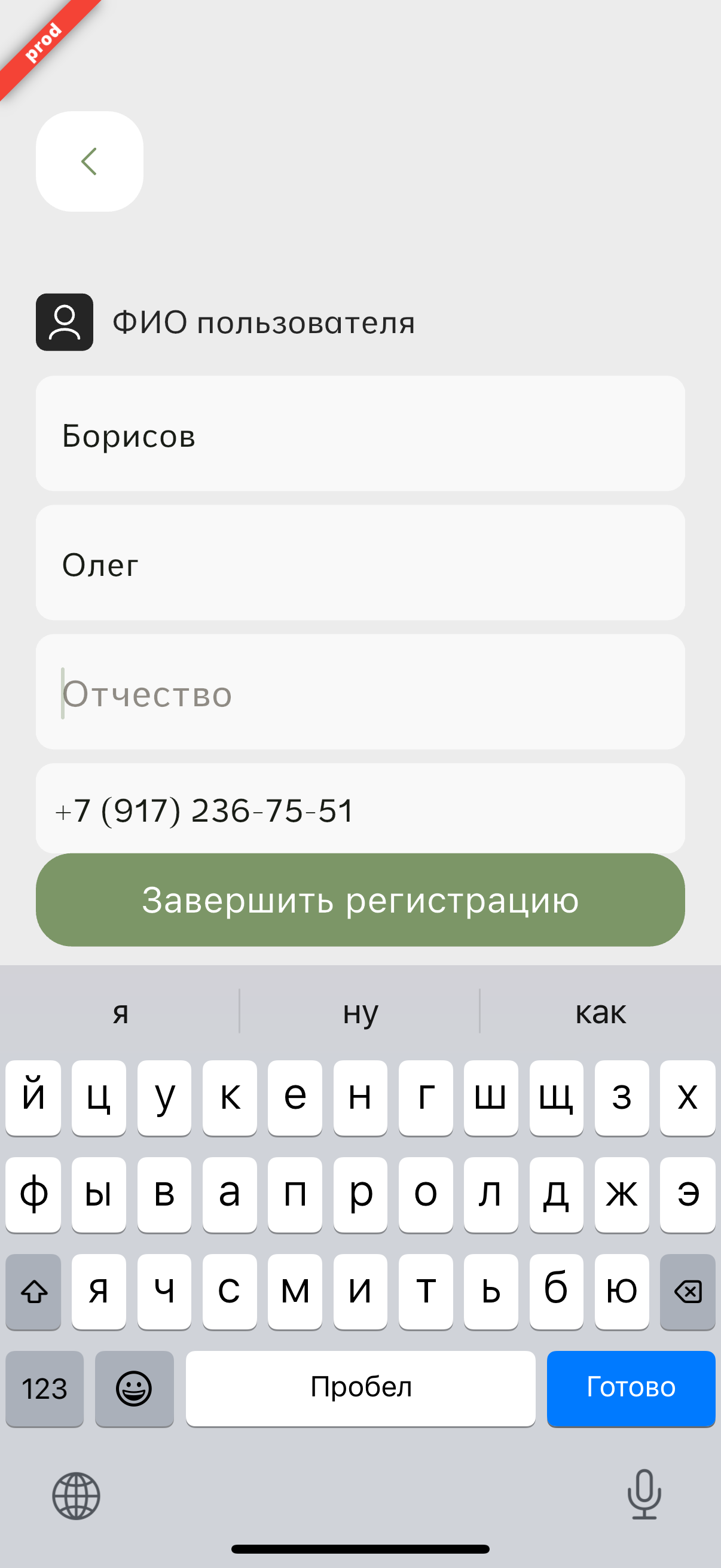Open the emoji keyboard
The height and width of the screenshot is (1568, 721).
point(134,1389)
